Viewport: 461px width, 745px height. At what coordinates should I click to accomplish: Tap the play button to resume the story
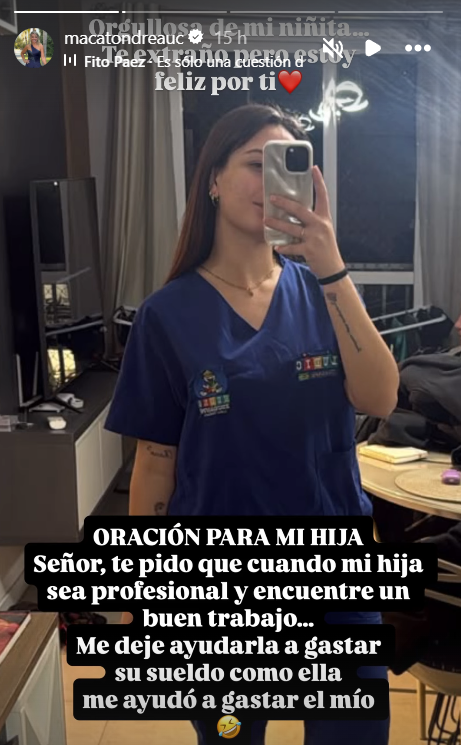(373, 48)
